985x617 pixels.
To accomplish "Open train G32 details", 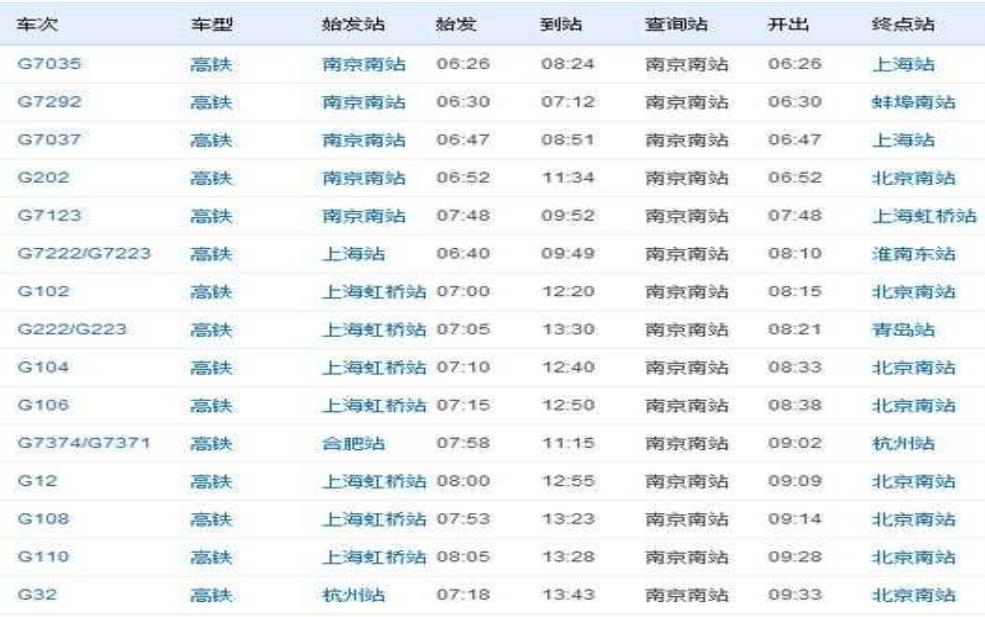I will click(x=37, y=595).
